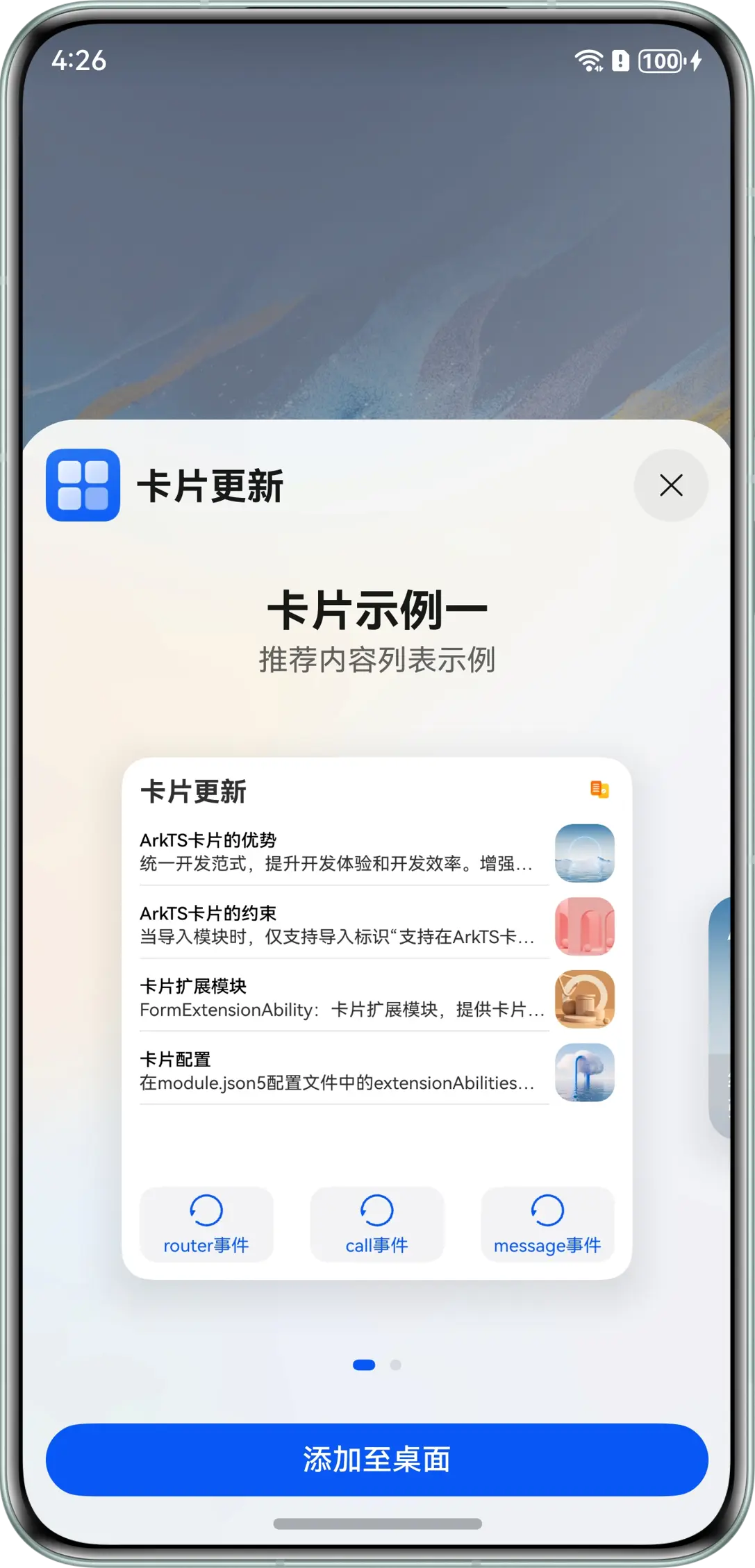Screen dimensions: 755x1568
Task: Tap the message事件 button
Action: (547, 1224)
